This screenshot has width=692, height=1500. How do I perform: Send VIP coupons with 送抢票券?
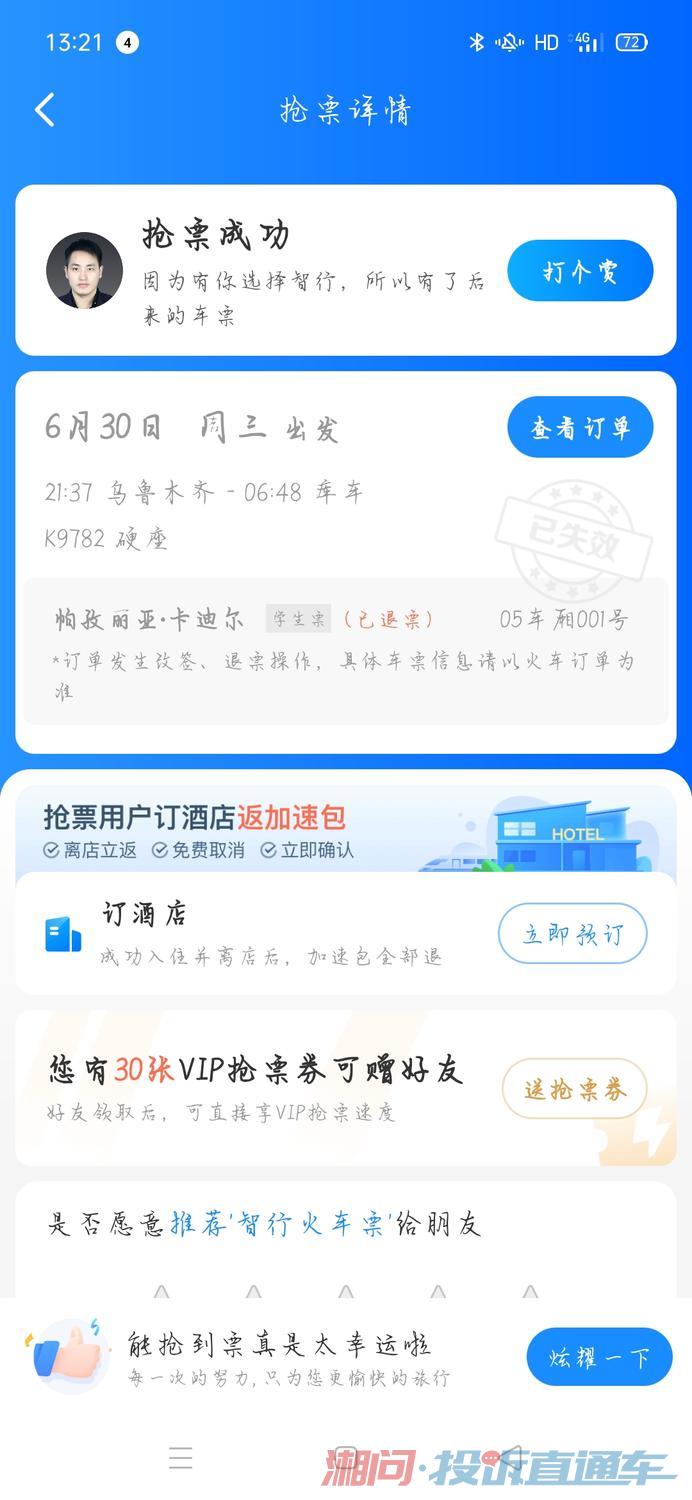574,1089
